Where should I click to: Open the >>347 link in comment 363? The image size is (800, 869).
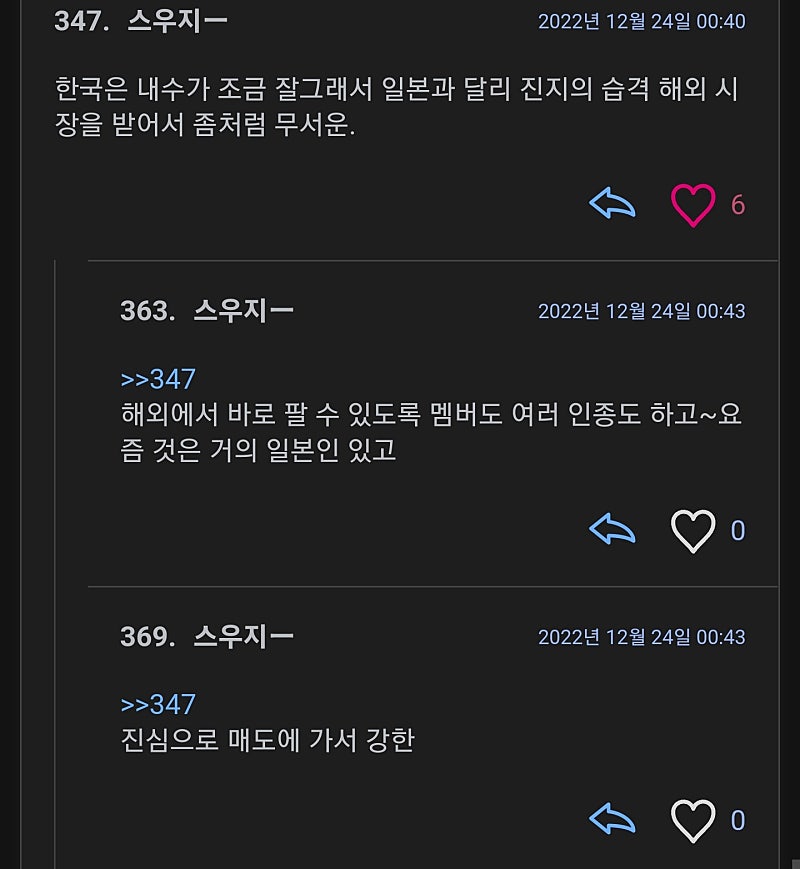tap(157, 379)
